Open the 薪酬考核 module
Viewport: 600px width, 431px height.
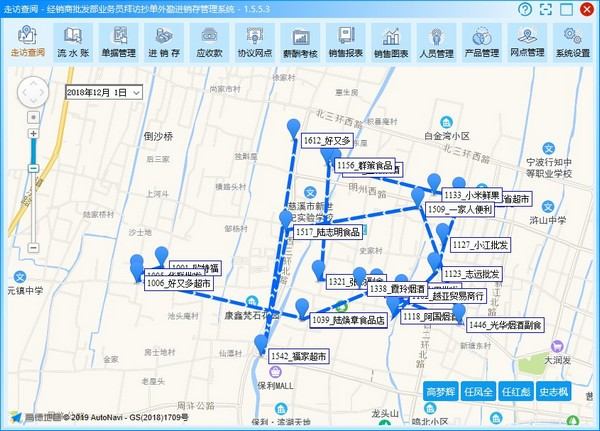(300, 42)
